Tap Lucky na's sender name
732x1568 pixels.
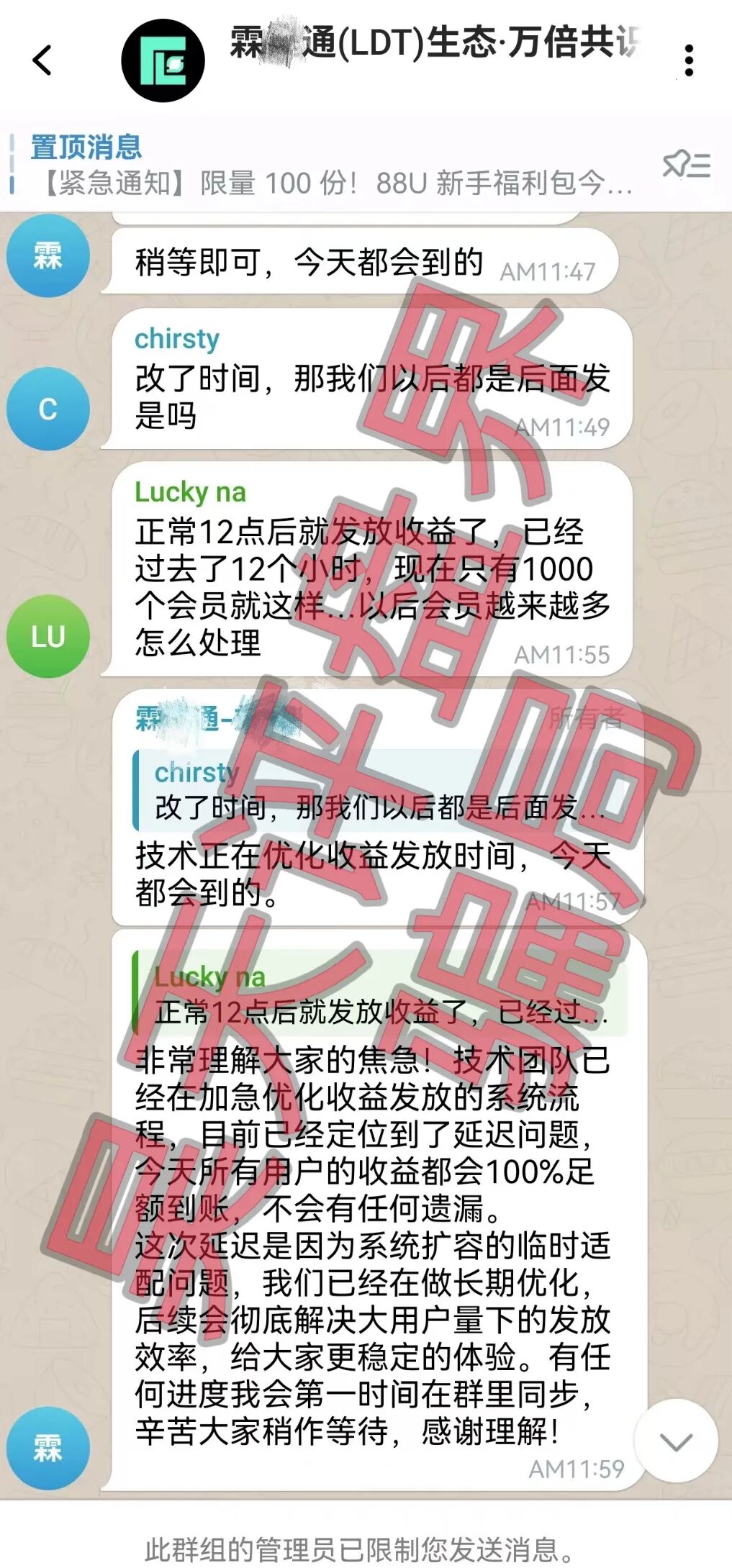pos(190,492)
